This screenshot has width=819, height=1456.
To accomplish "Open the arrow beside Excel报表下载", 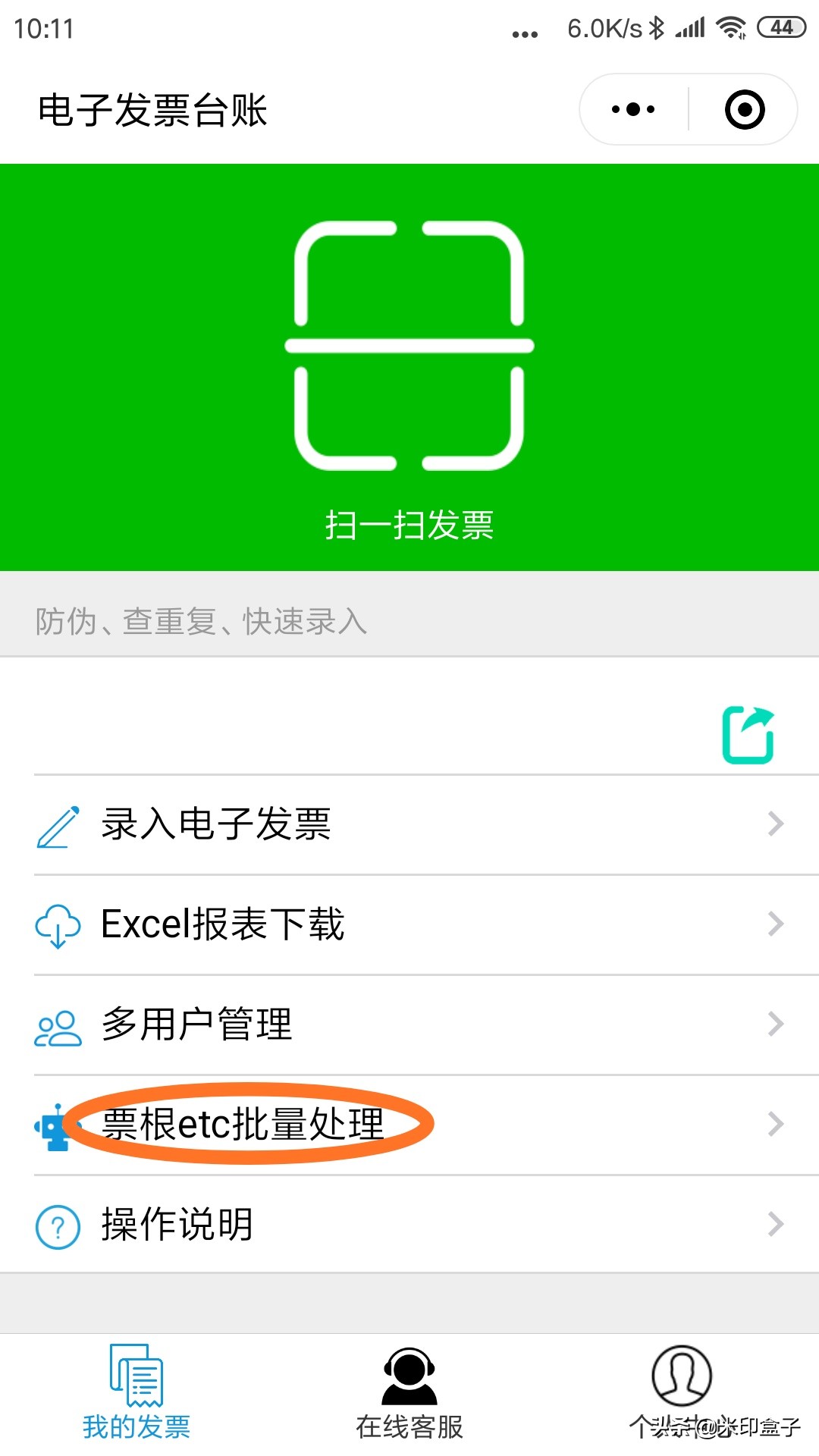I will tap(773, 924).
